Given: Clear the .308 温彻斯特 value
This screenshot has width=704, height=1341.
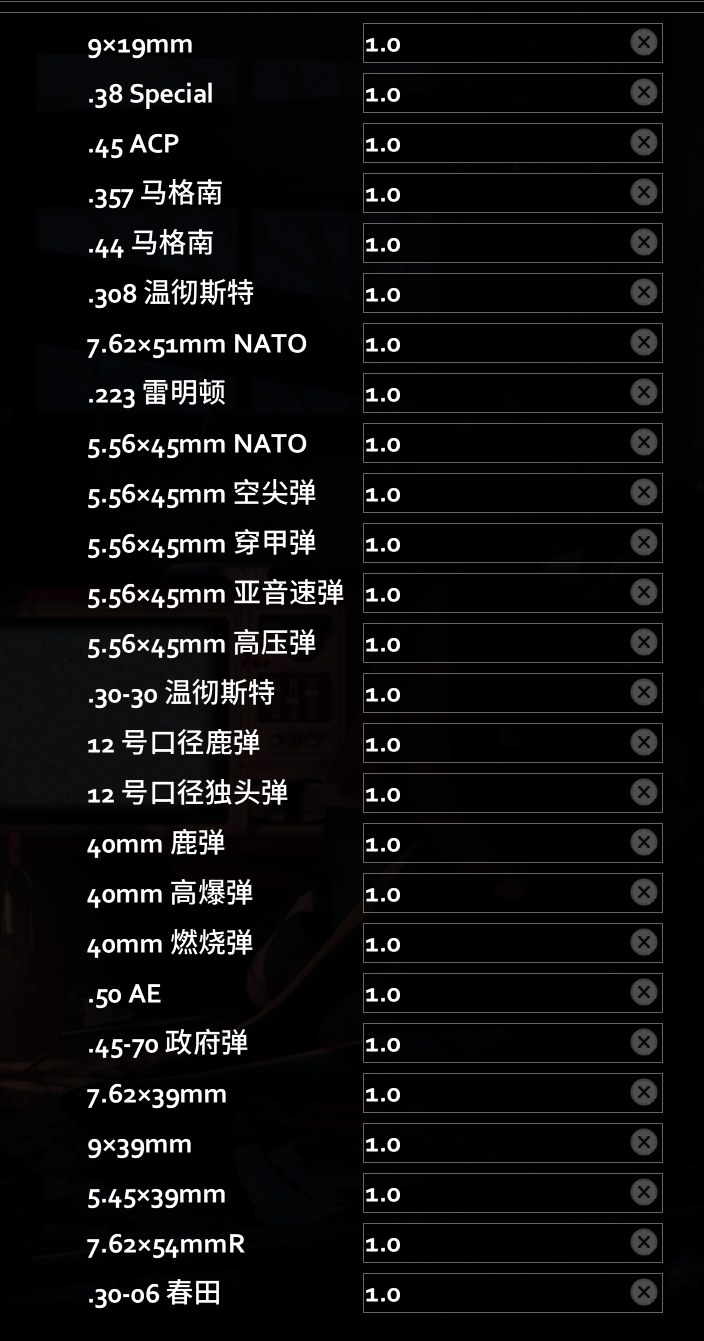Looking at the screenshot, I should click(x=644, y=292).
